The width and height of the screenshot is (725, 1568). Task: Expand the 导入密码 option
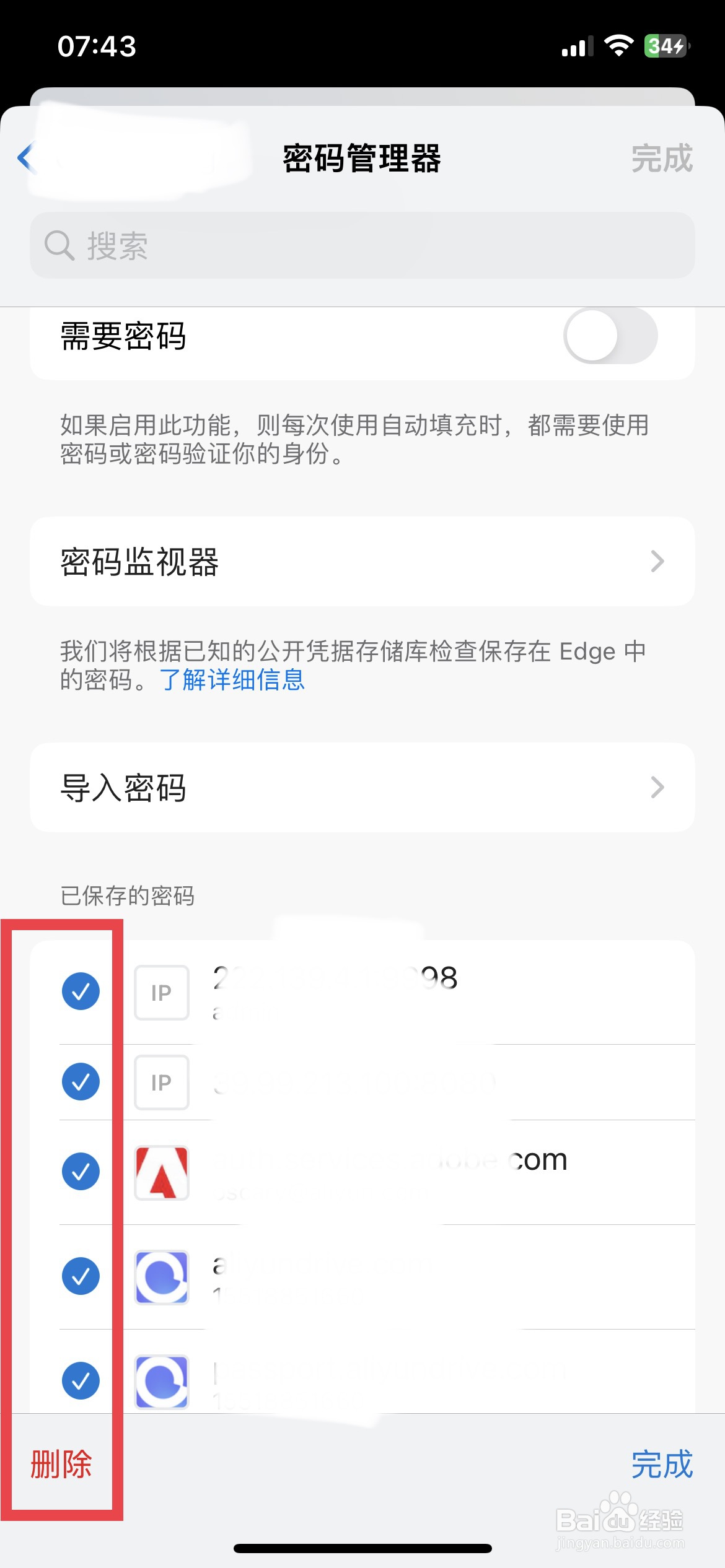click(362, 788)
